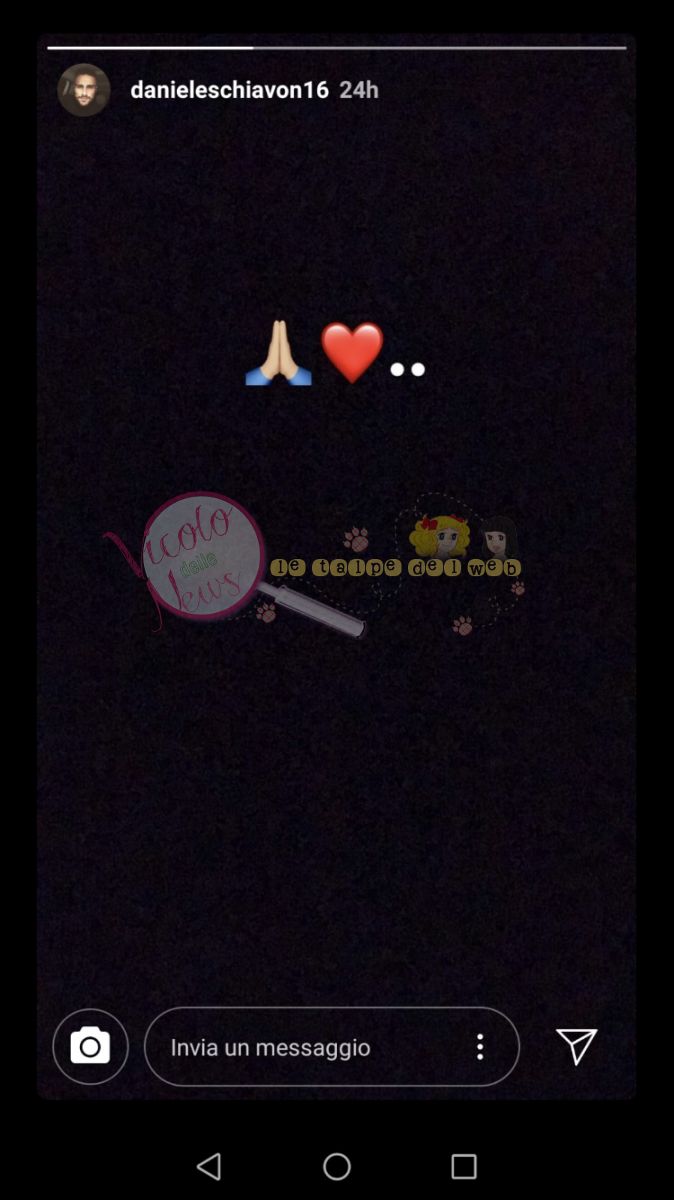674x1200 pixels.
Task: Go back with system back button
Action: 209,1166
